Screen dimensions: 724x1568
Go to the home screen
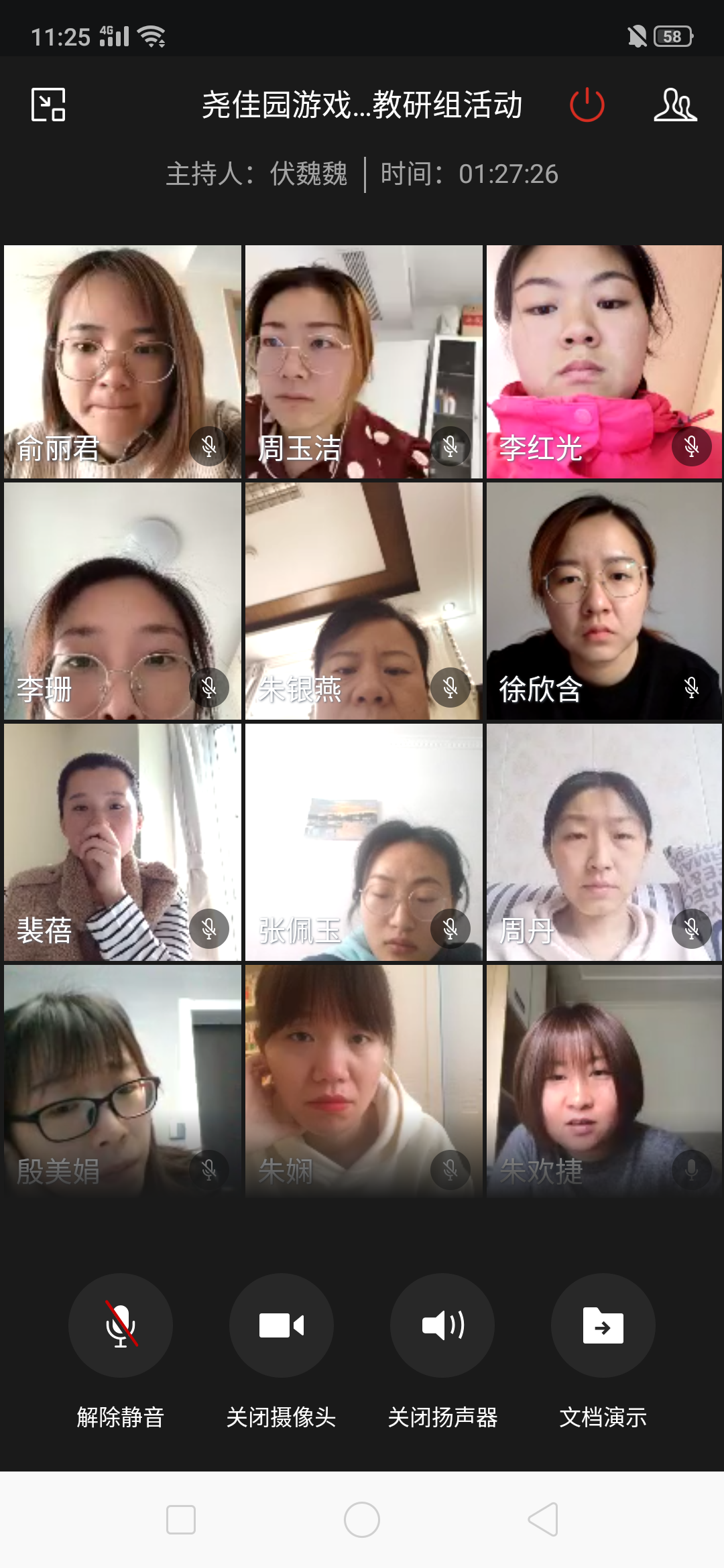pyautogui.click(x=362, y=1519)
